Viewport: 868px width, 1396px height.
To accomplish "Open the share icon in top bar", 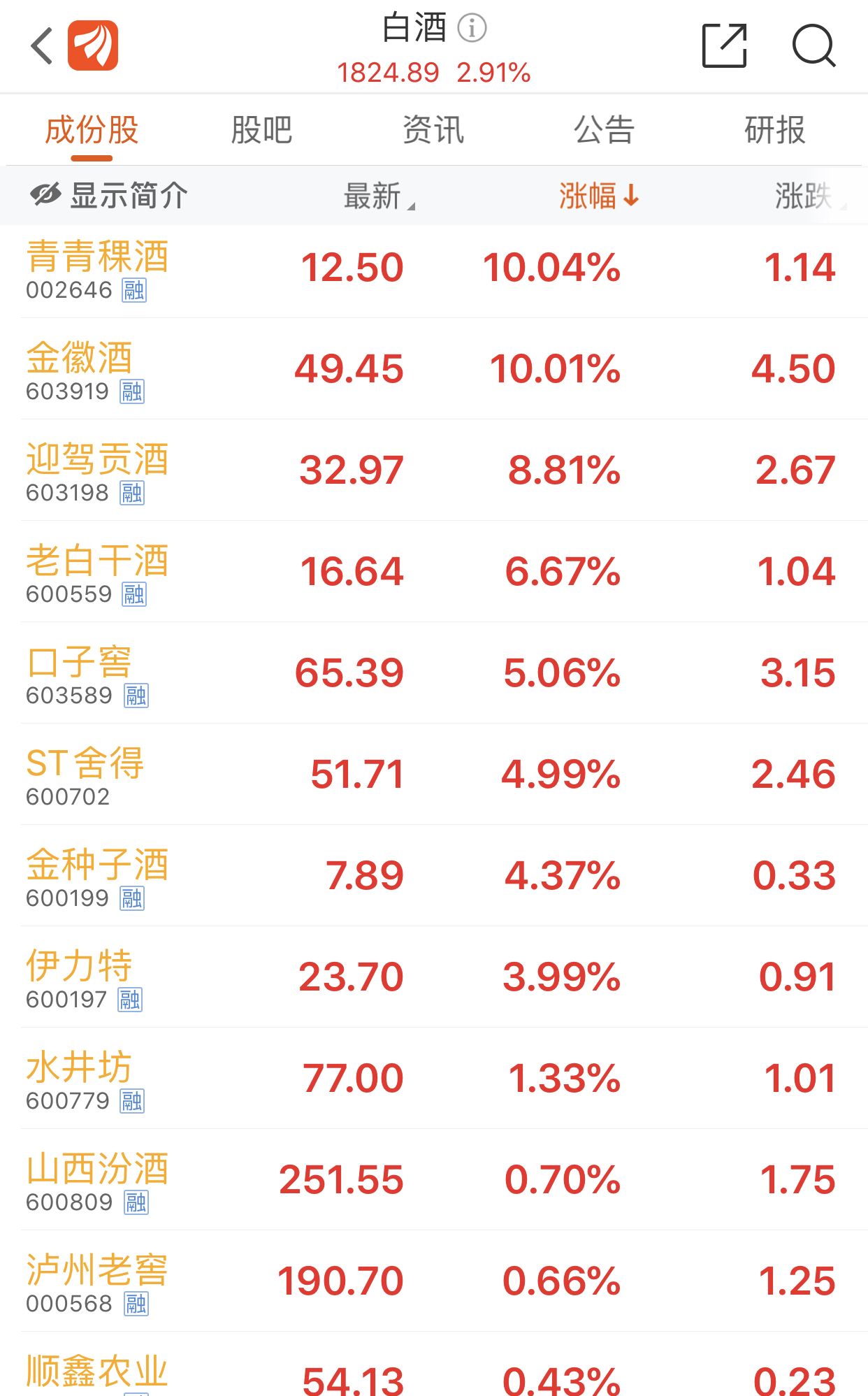I will [724, 46].
